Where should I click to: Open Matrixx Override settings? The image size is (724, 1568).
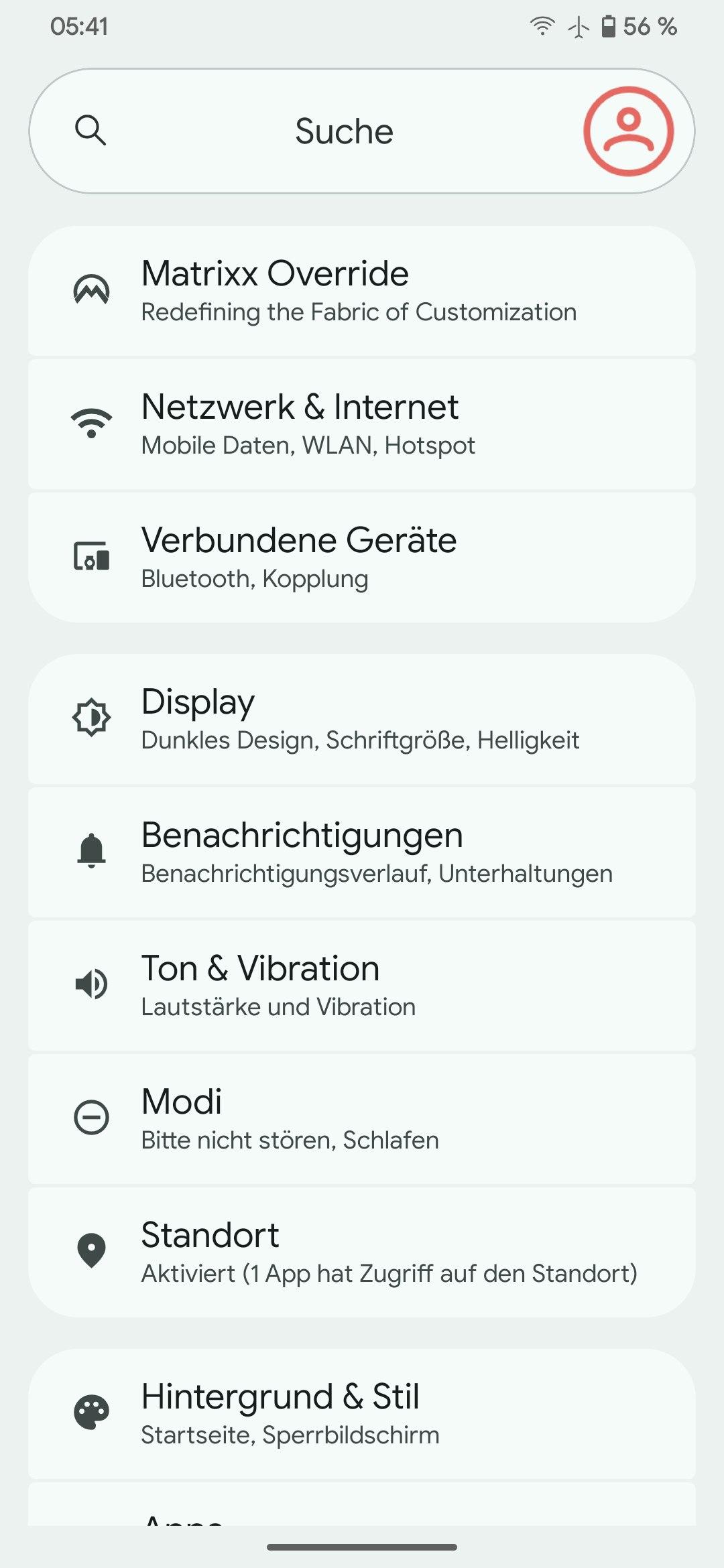point(362,291)
